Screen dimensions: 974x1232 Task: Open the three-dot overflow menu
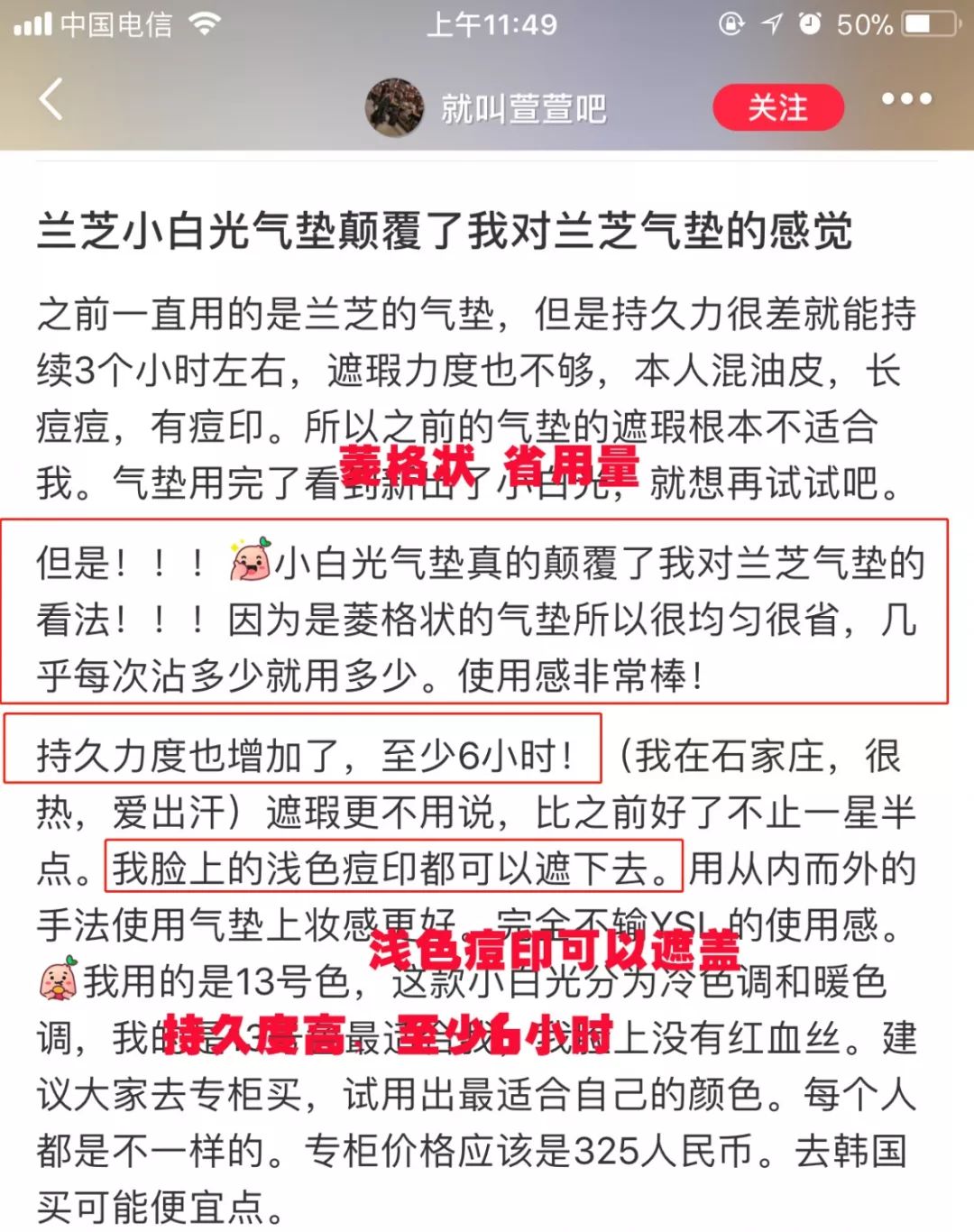pyautogui.click(x=905, y=99)
